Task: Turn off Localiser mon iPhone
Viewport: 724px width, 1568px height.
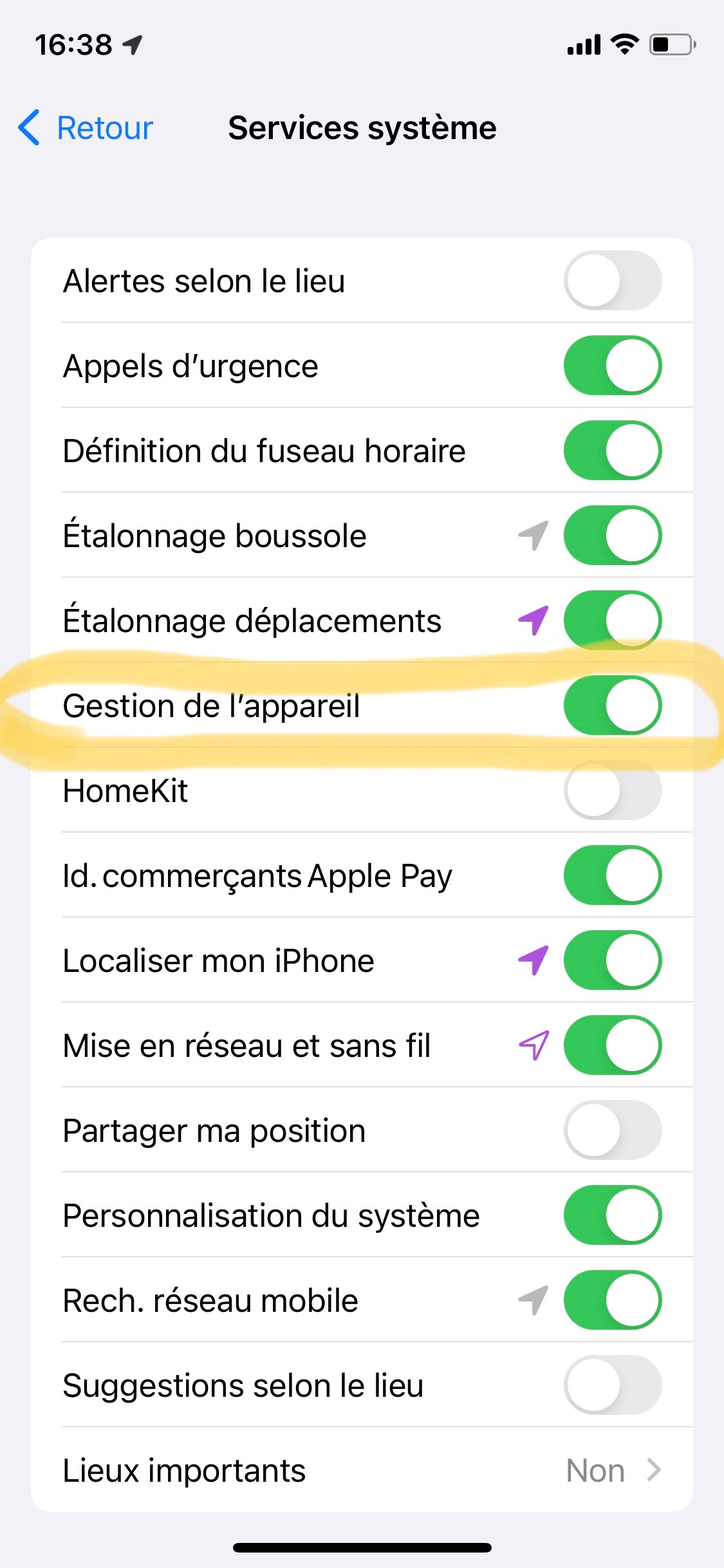Action: tap(613, 960)
